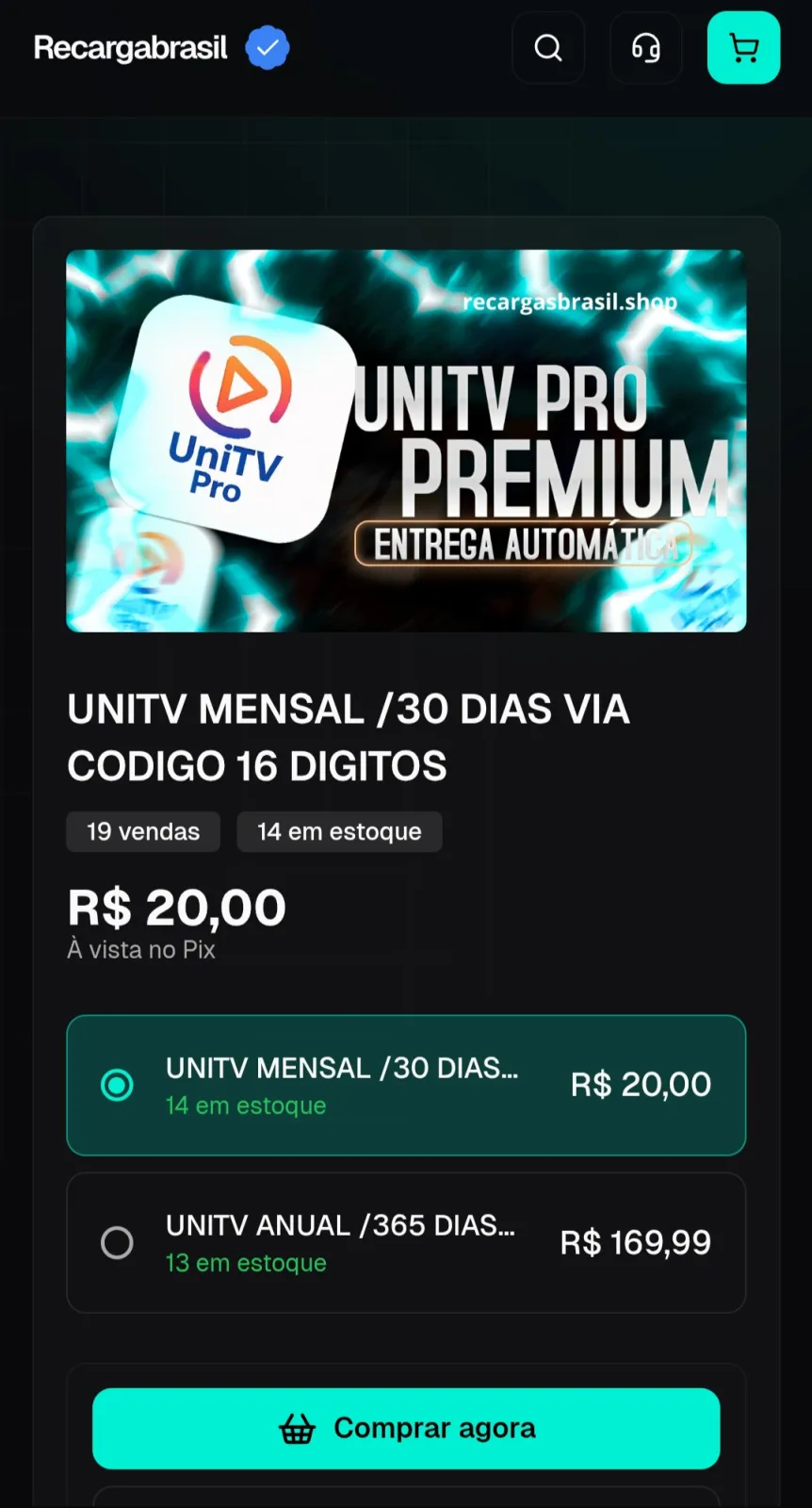Click the 14 em estoque badge
The height and width of the screenshot is (1508, 812).
(338, 831)
